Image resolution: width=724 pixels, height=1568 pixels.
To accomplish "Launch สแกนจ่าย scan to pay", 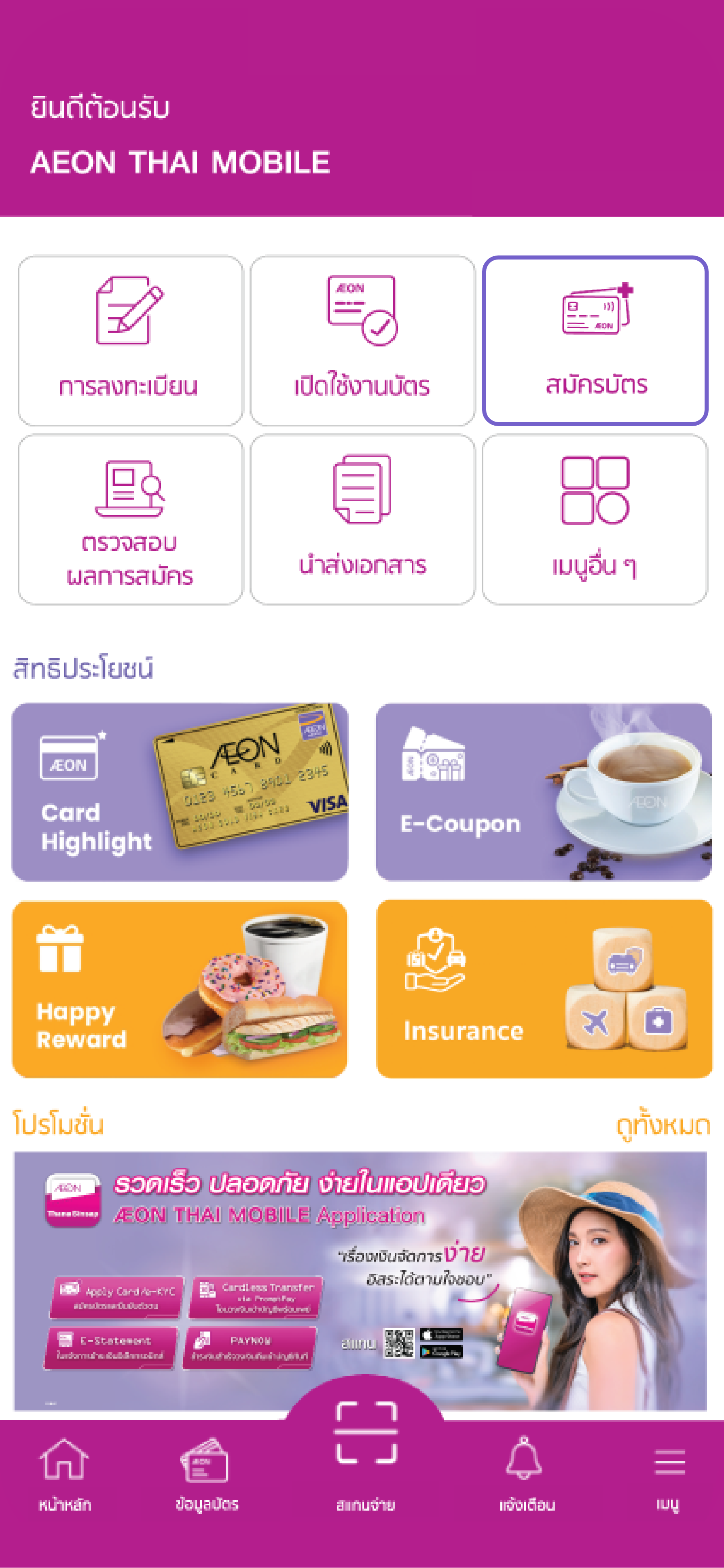I will (x=366, y=1449).
